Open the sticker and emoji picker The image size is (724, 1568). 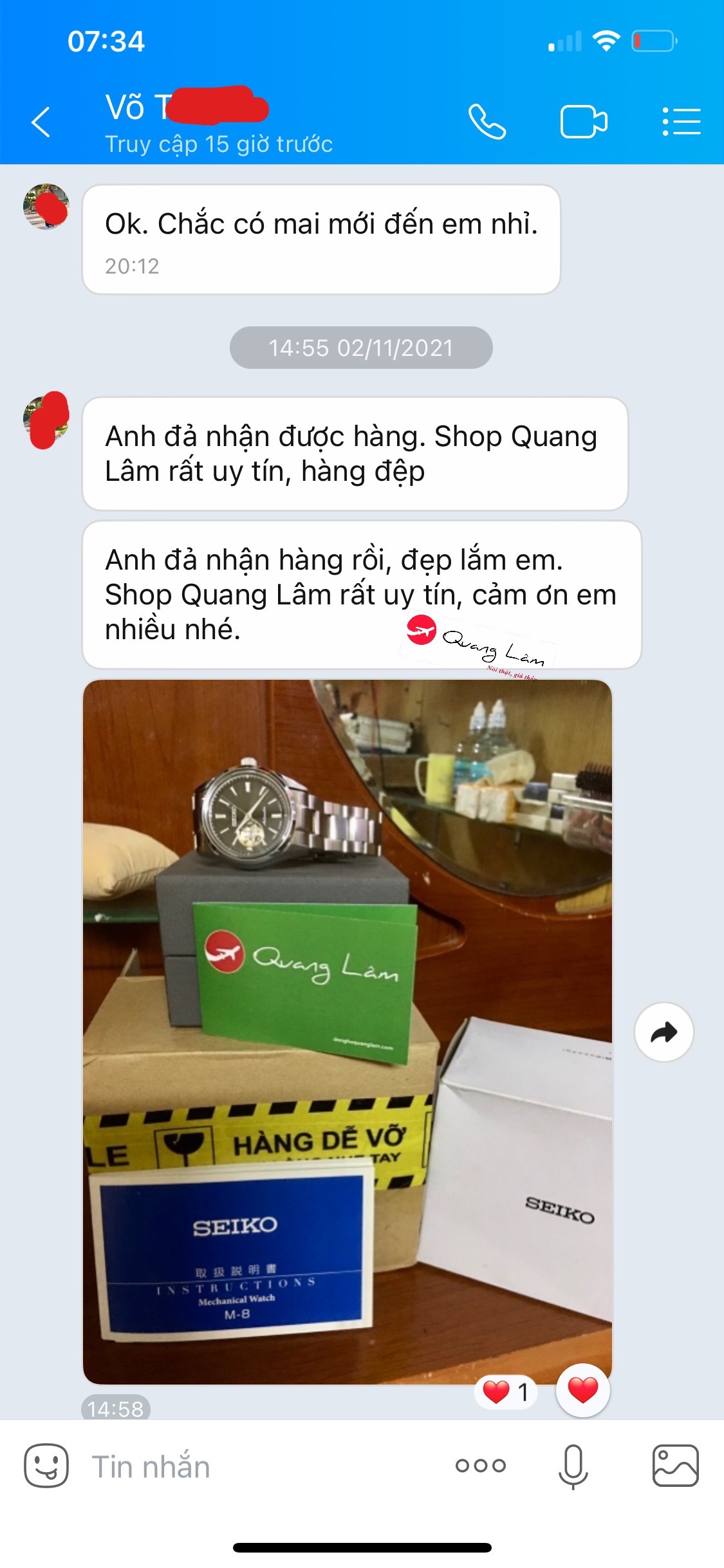coord(46,1466)
